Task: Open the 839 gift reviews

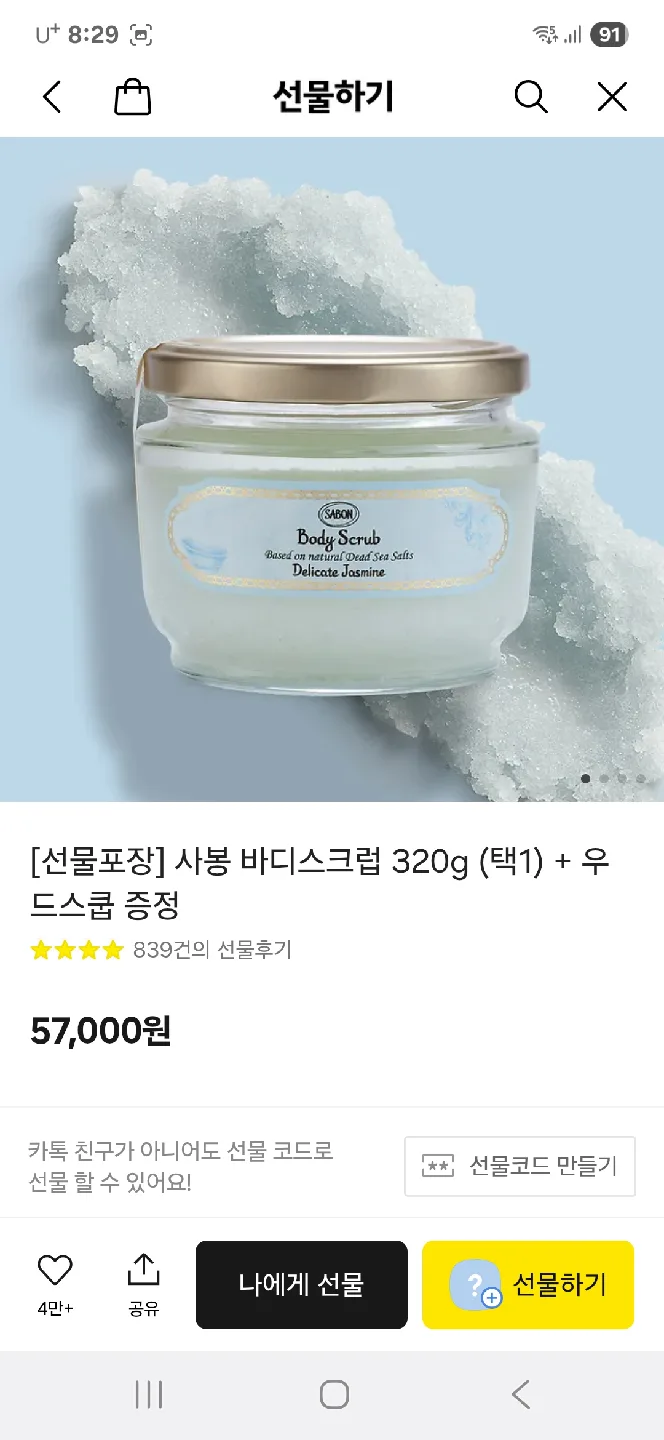Action: pyautogui.click(x=211, y=950)
